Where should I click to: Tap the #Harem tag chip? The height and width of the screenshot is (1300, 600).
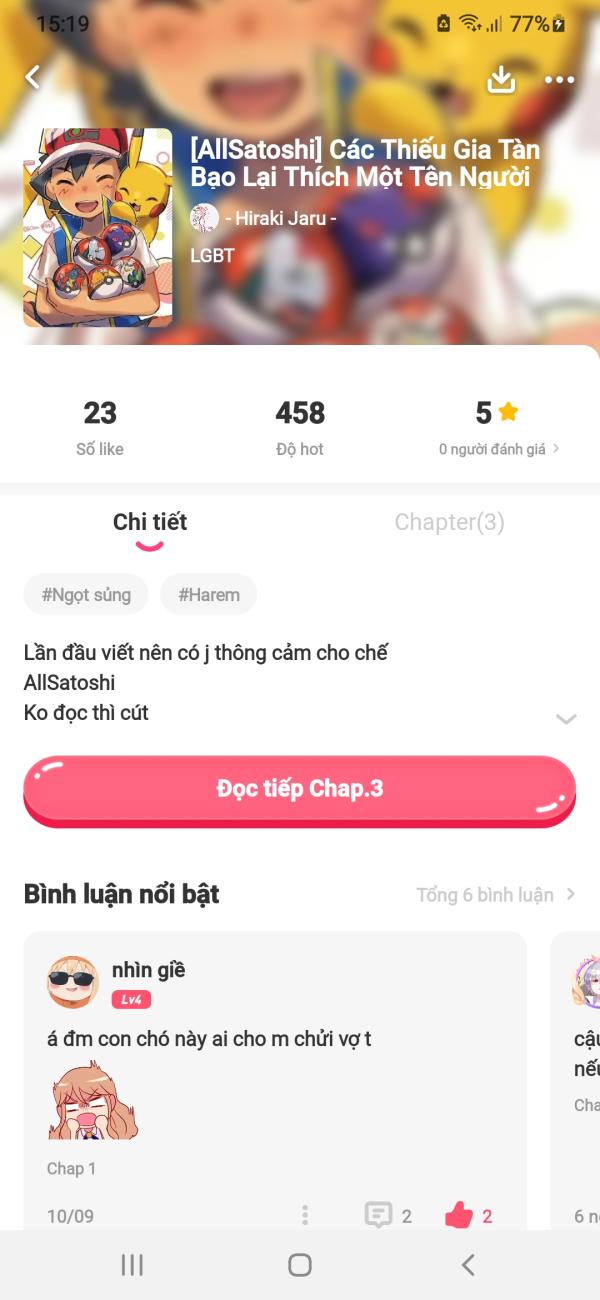point(209,595)
